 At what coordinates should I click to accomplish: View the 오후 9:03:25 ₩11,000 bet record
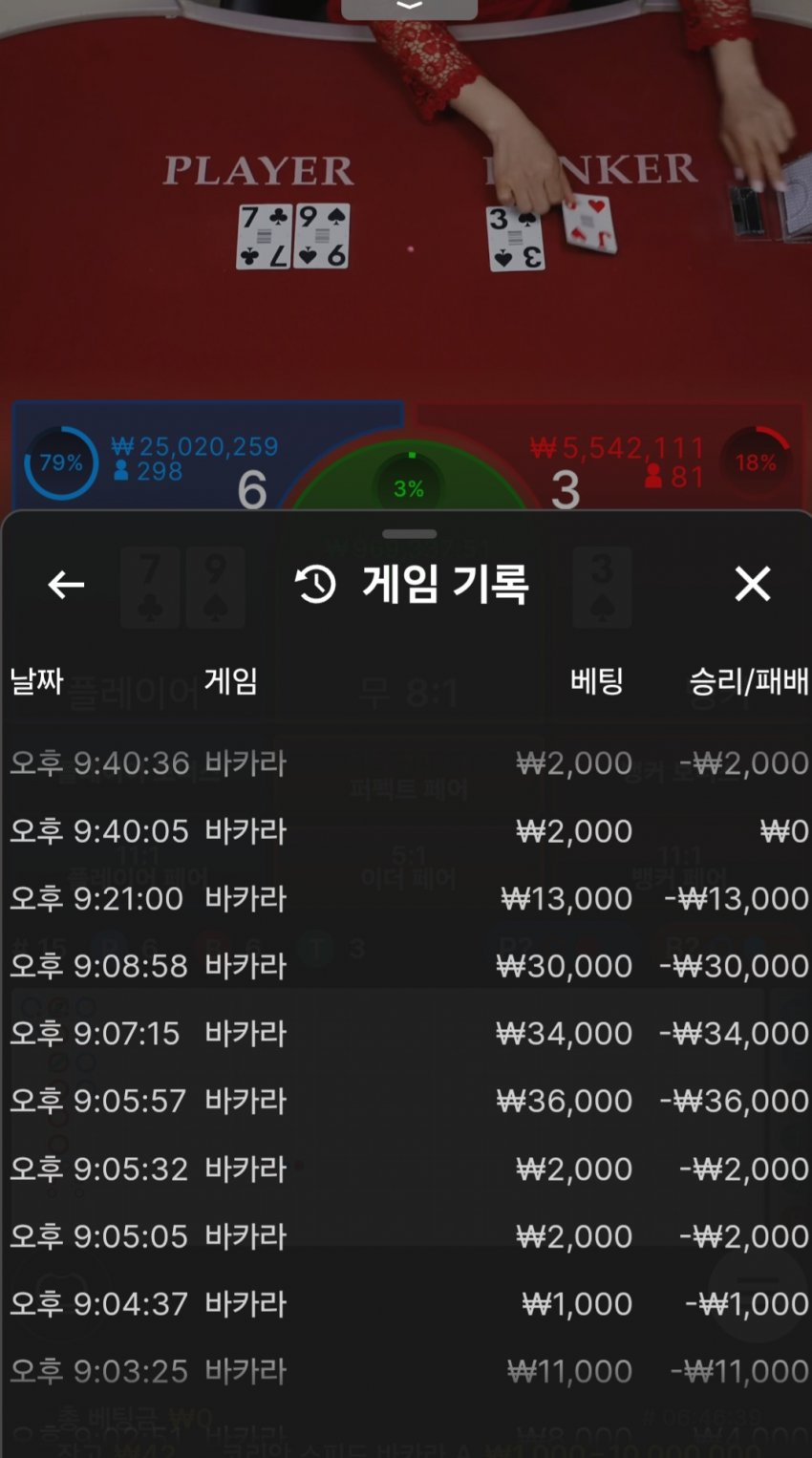tap(406, 1371)
